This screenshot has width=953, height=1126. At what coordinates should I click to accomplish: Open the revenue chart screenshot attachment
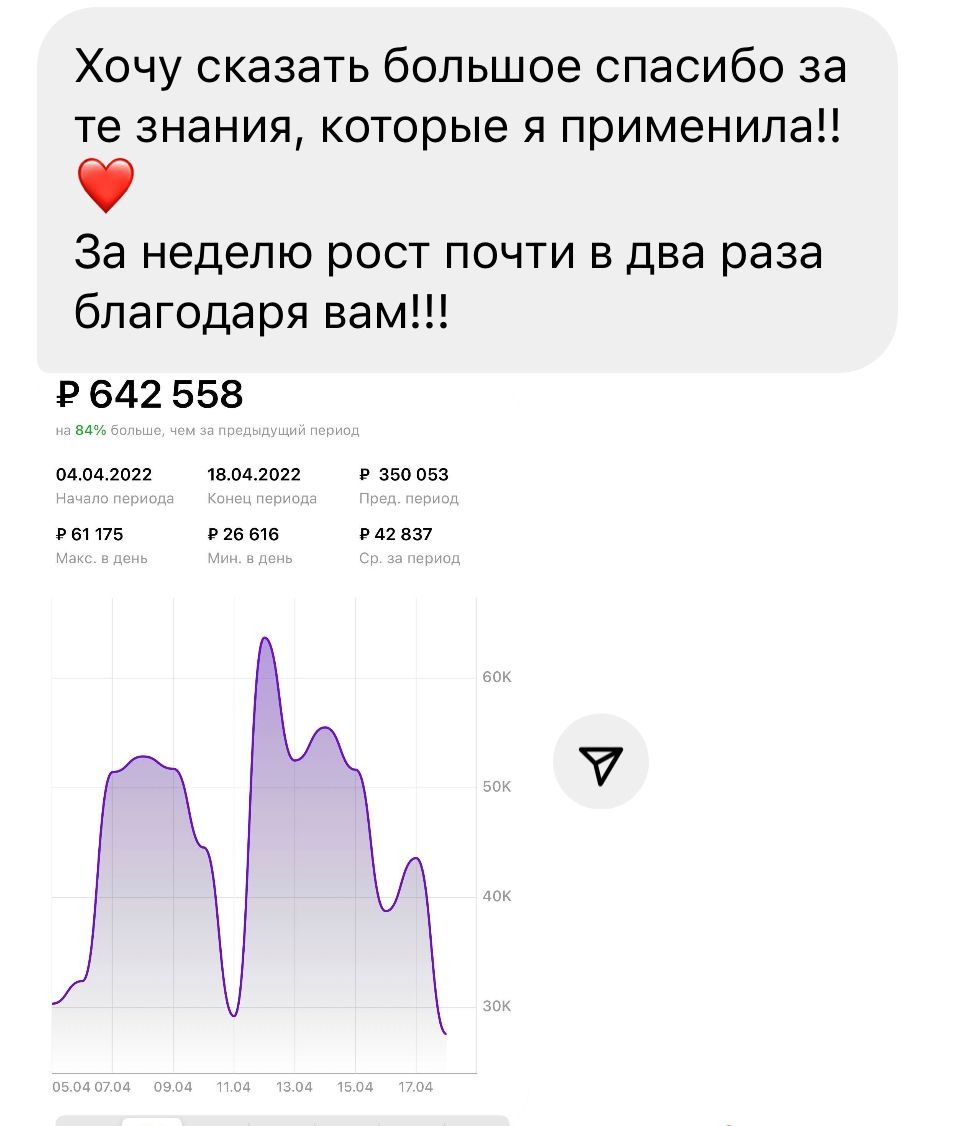[280, 750]
